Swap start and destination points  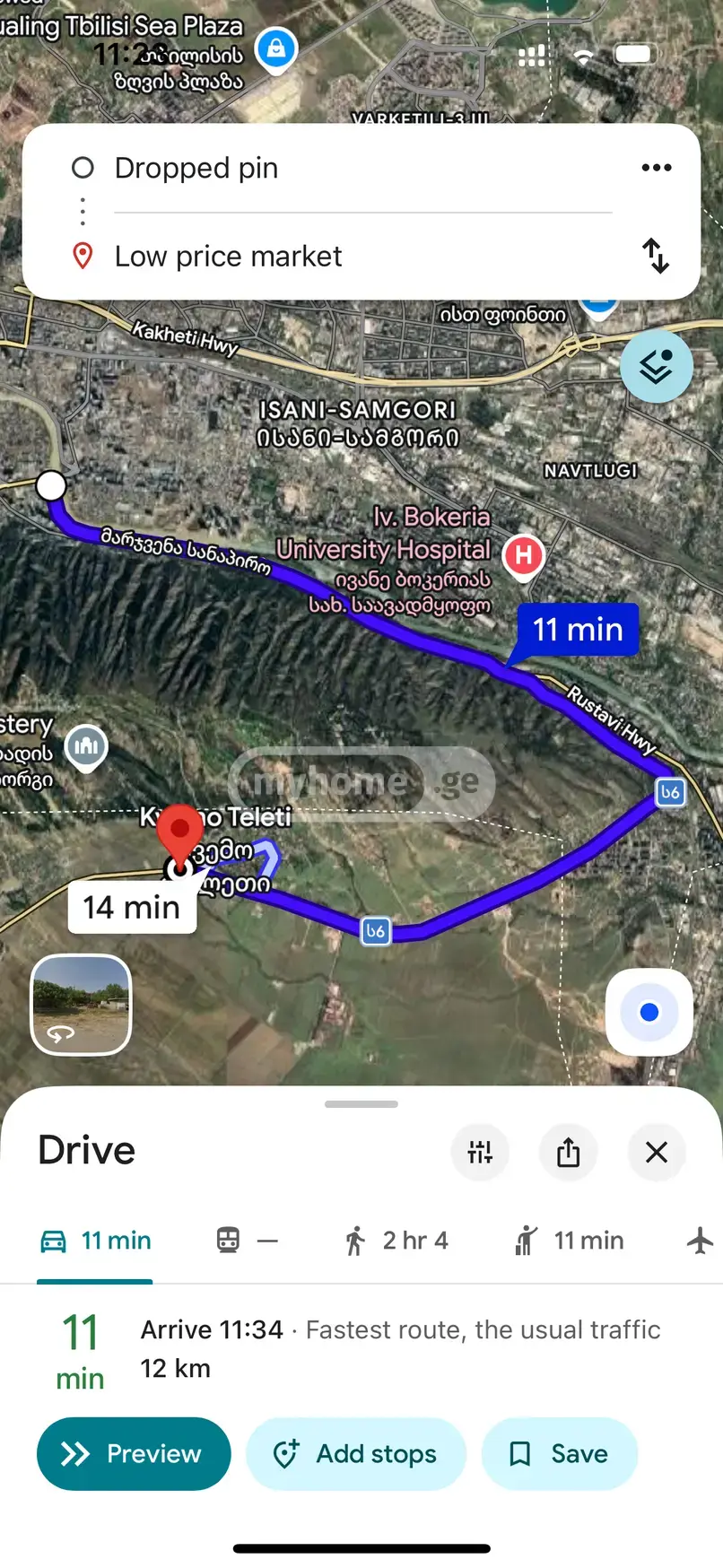656,256
